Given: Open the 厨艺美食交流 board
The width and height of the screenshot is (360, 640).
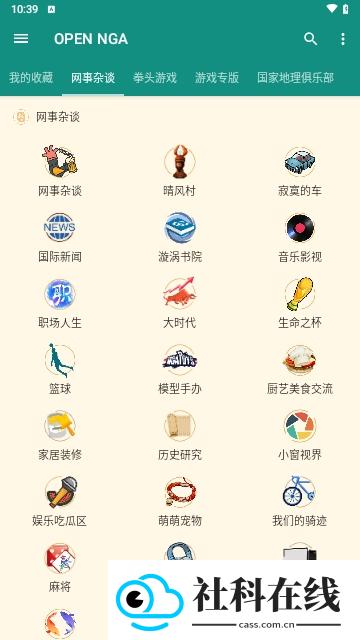Looking at the screenshot, I should click(x=300, y=369).
